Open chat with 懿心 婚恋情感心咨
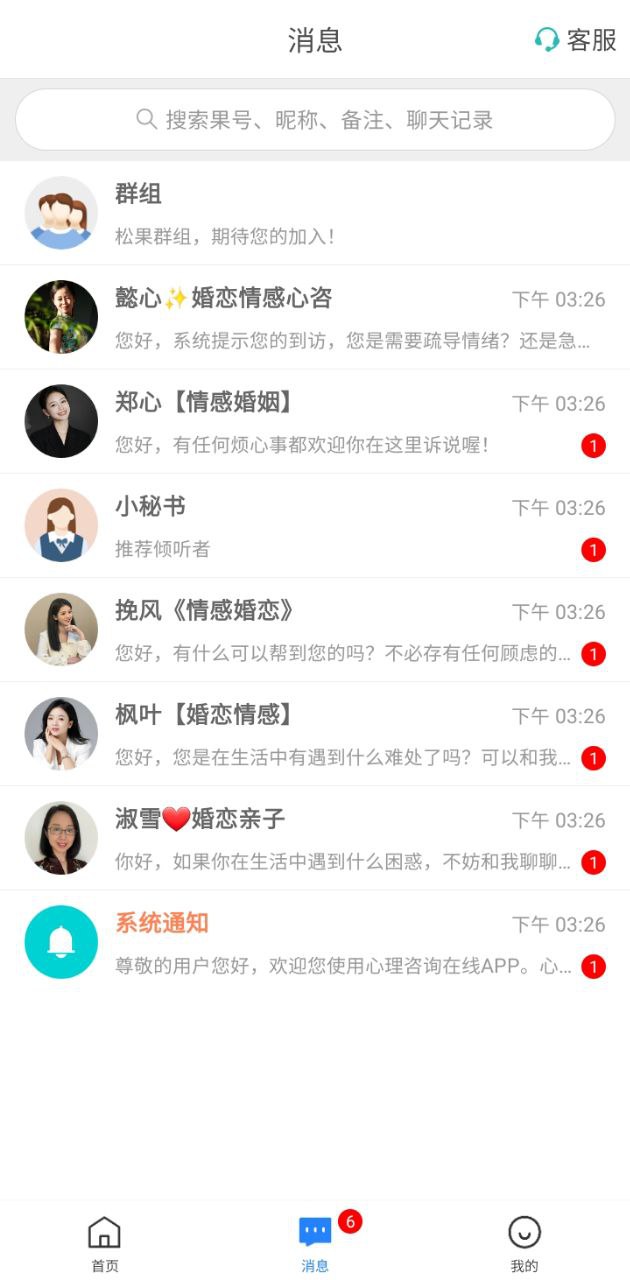This screenshot has height=1280, width=630. (315, 317)
